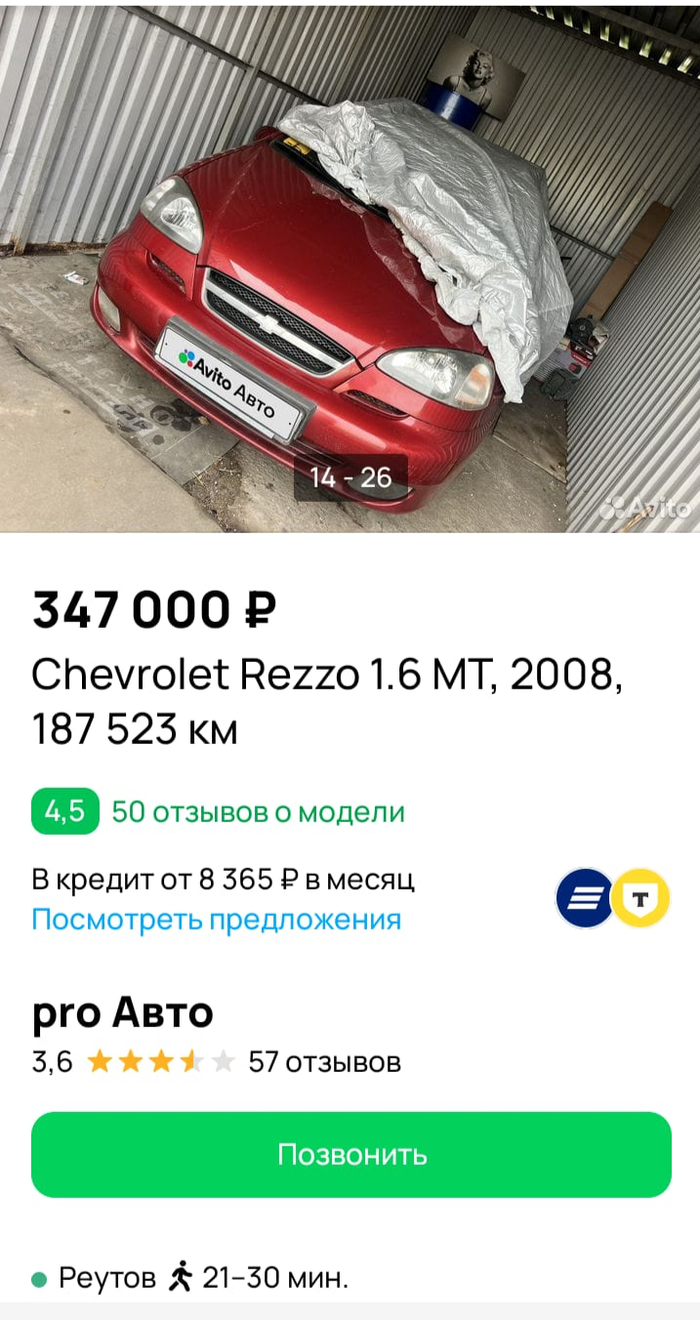The height and width of the screenshot is (1320, 700).
Task: Call the seller with Позвонить
Action: click(x=351, y=1154)
